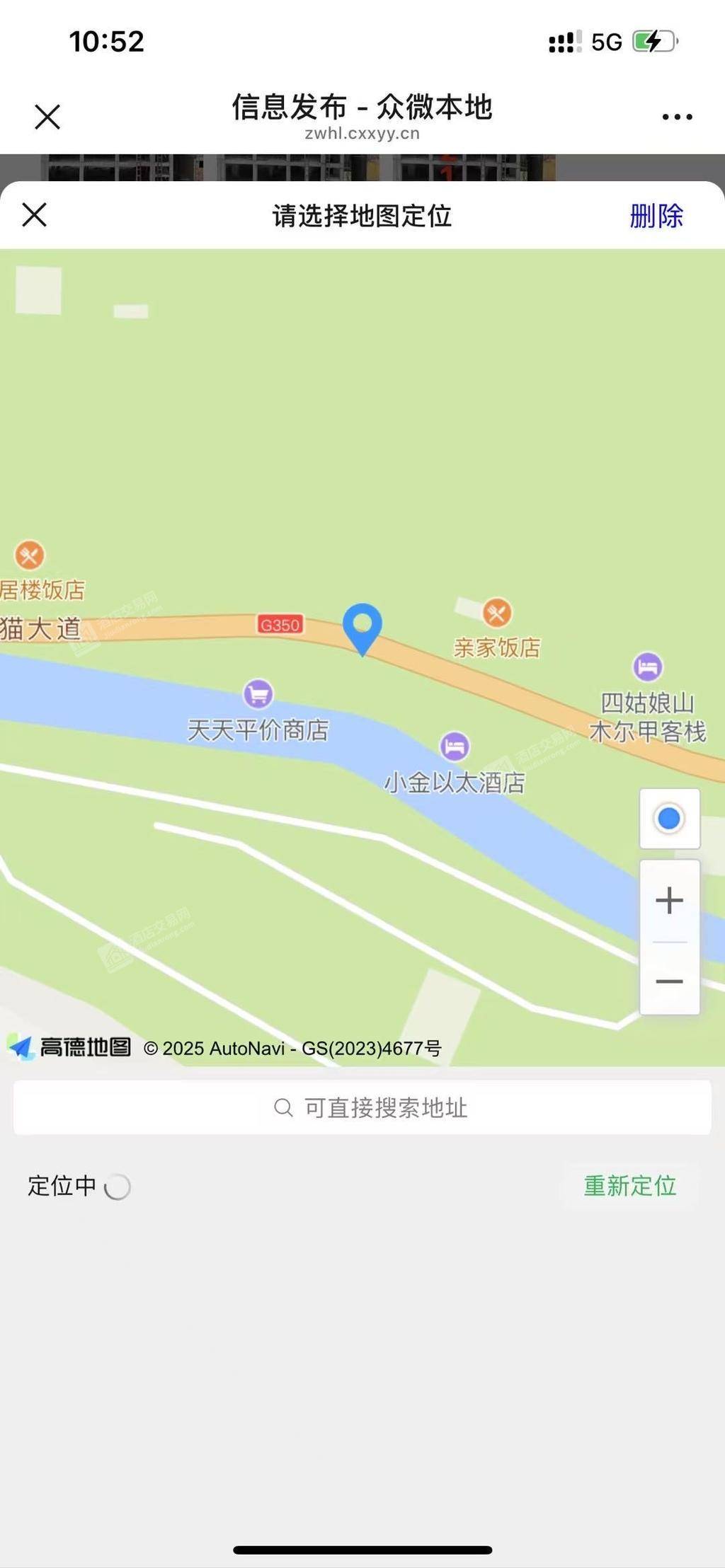Tap 重新定位 to relocate
The height and width of the screenshot is (1568, 725).
(629, 1185)
